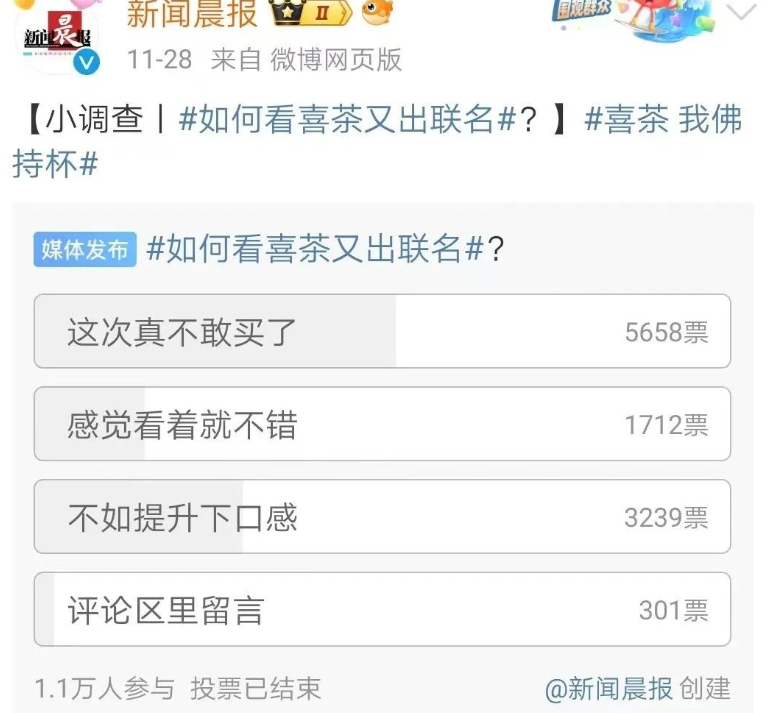Select poll option 感觉看着就不错
Image resolution: width=770 pixels, height=713 pixels.
382,424
